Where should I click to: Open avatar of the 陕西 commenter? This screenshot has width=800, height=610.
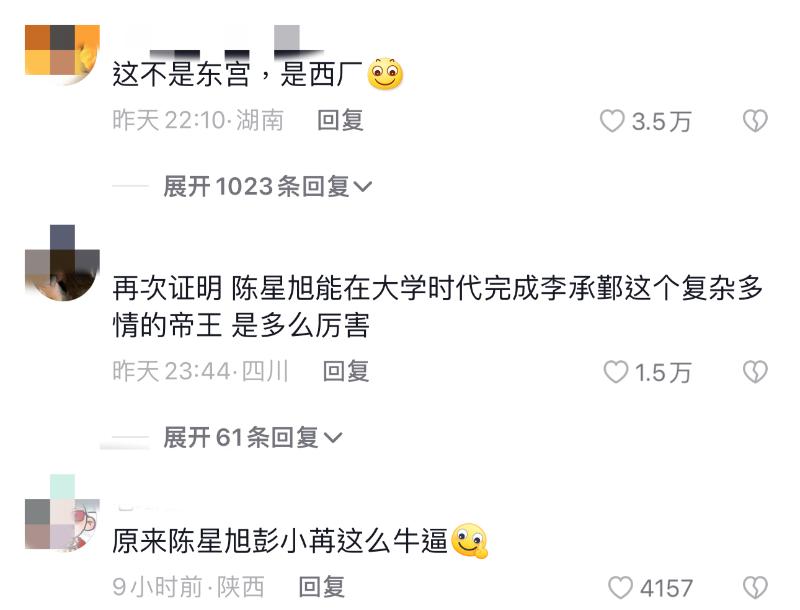click(61, 513)
